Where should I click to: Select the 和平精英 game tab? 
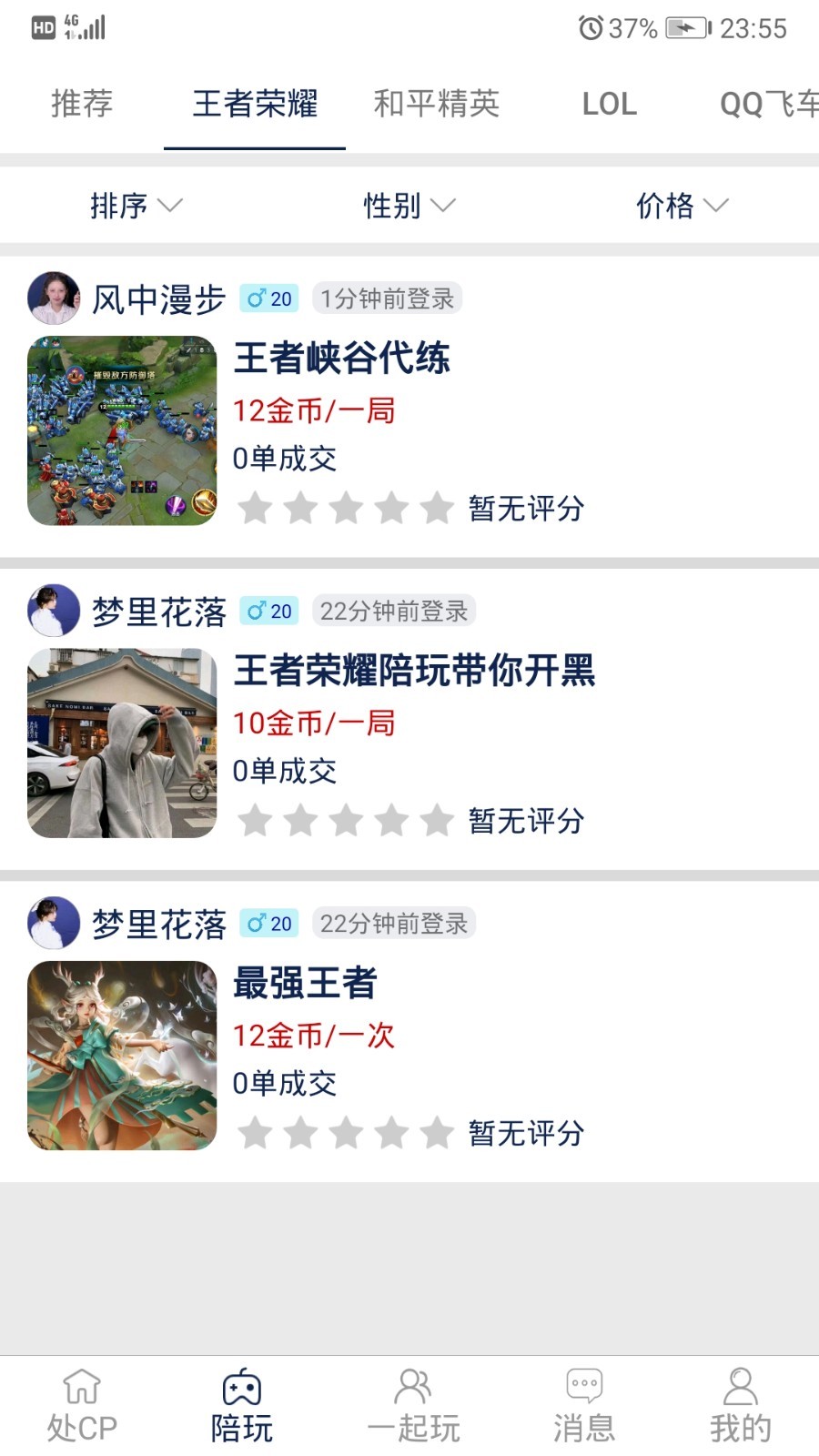click(x=437, y=104)
